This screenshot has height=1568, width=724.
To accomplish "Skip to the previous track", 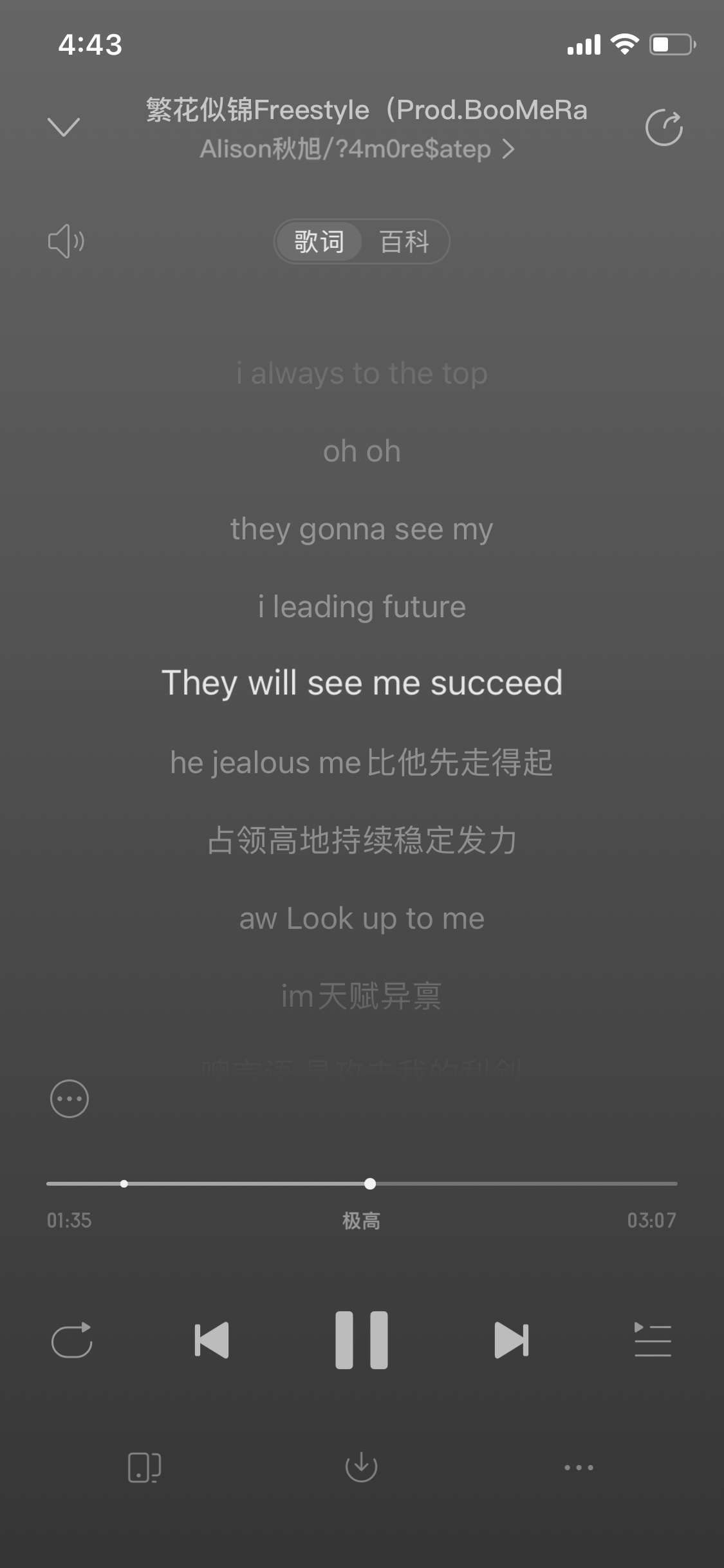I will point(212,1340).
